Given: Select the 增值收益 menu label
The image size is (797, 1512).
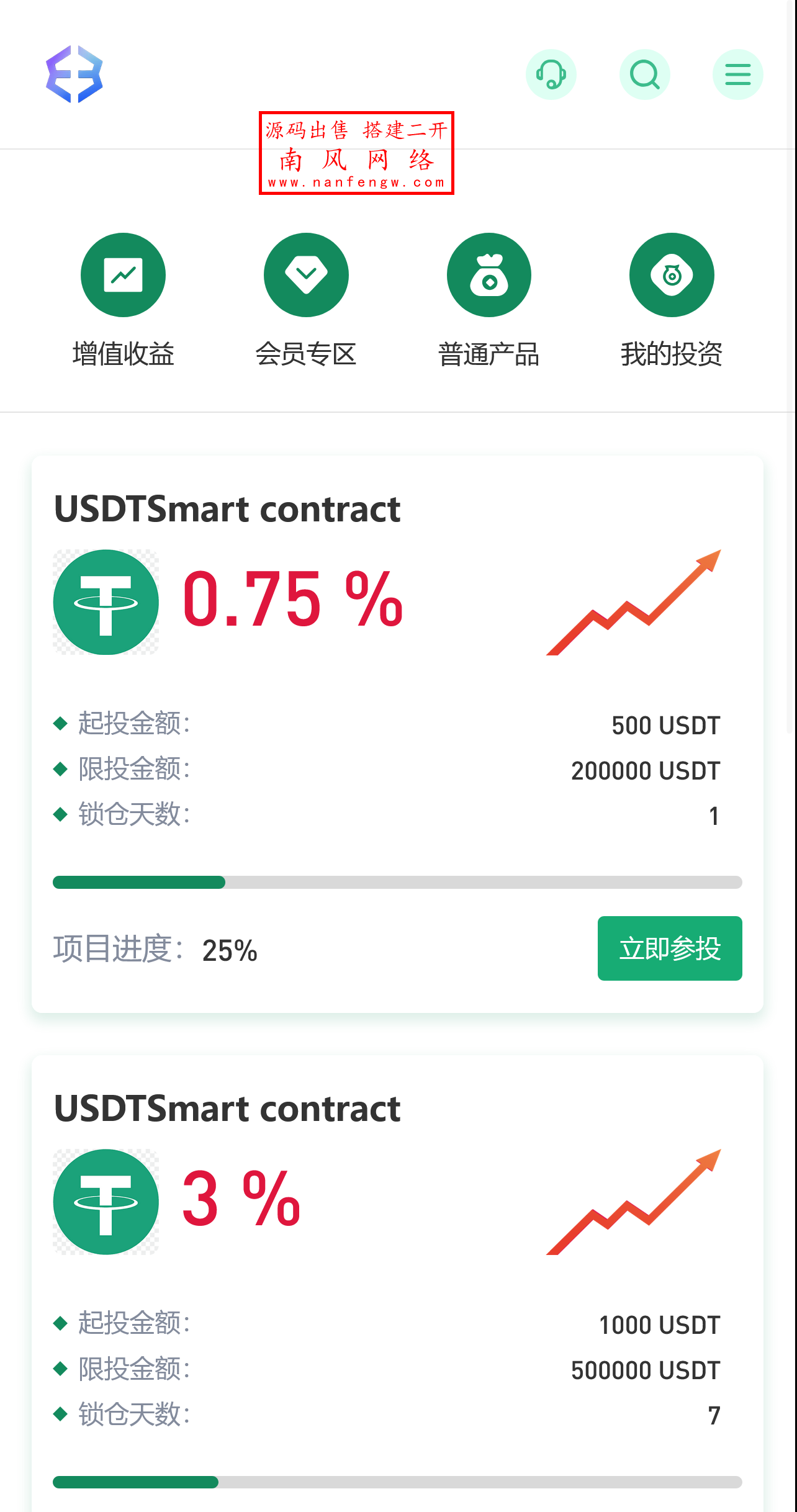Looking at the screenshot, I should click(x=122, y=354).
